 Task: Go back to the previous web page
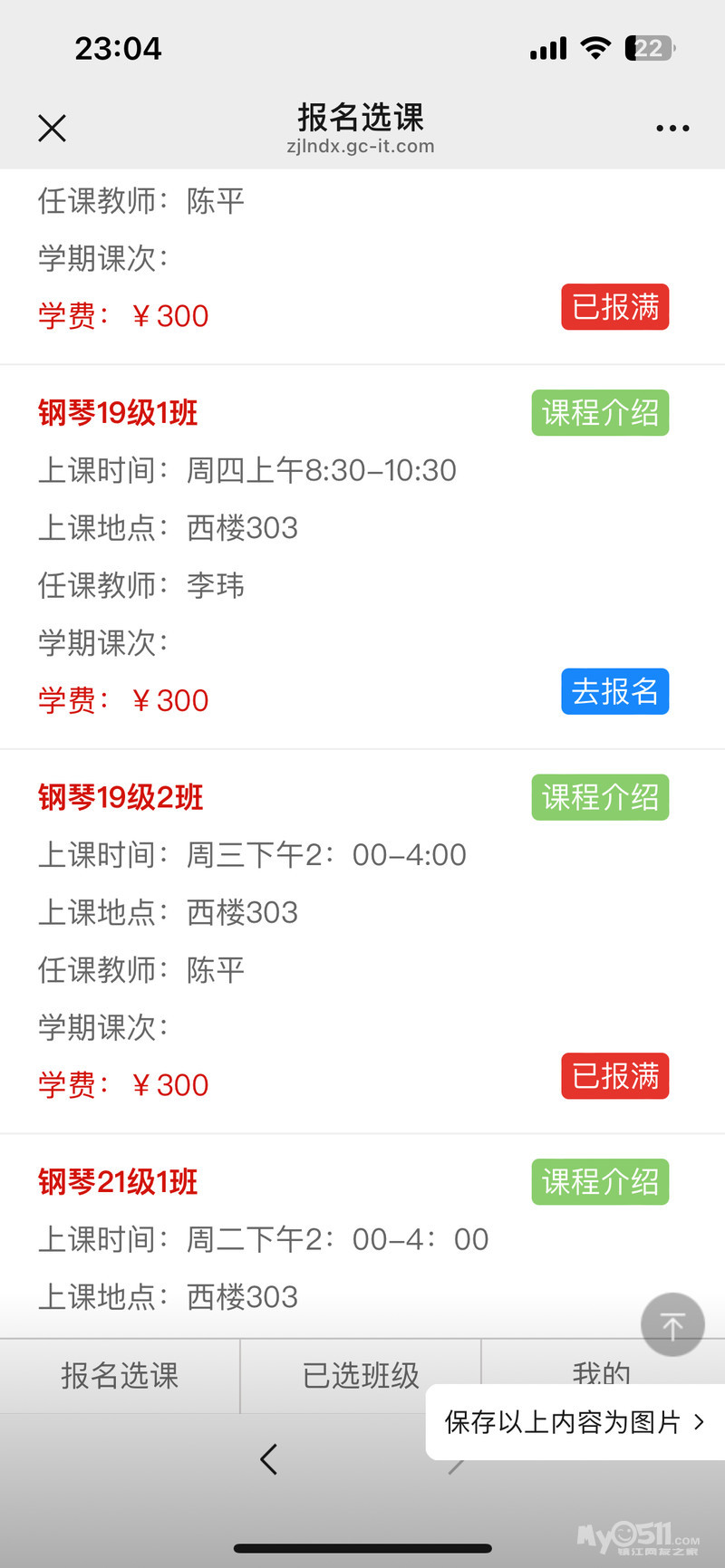[268, 1459]
